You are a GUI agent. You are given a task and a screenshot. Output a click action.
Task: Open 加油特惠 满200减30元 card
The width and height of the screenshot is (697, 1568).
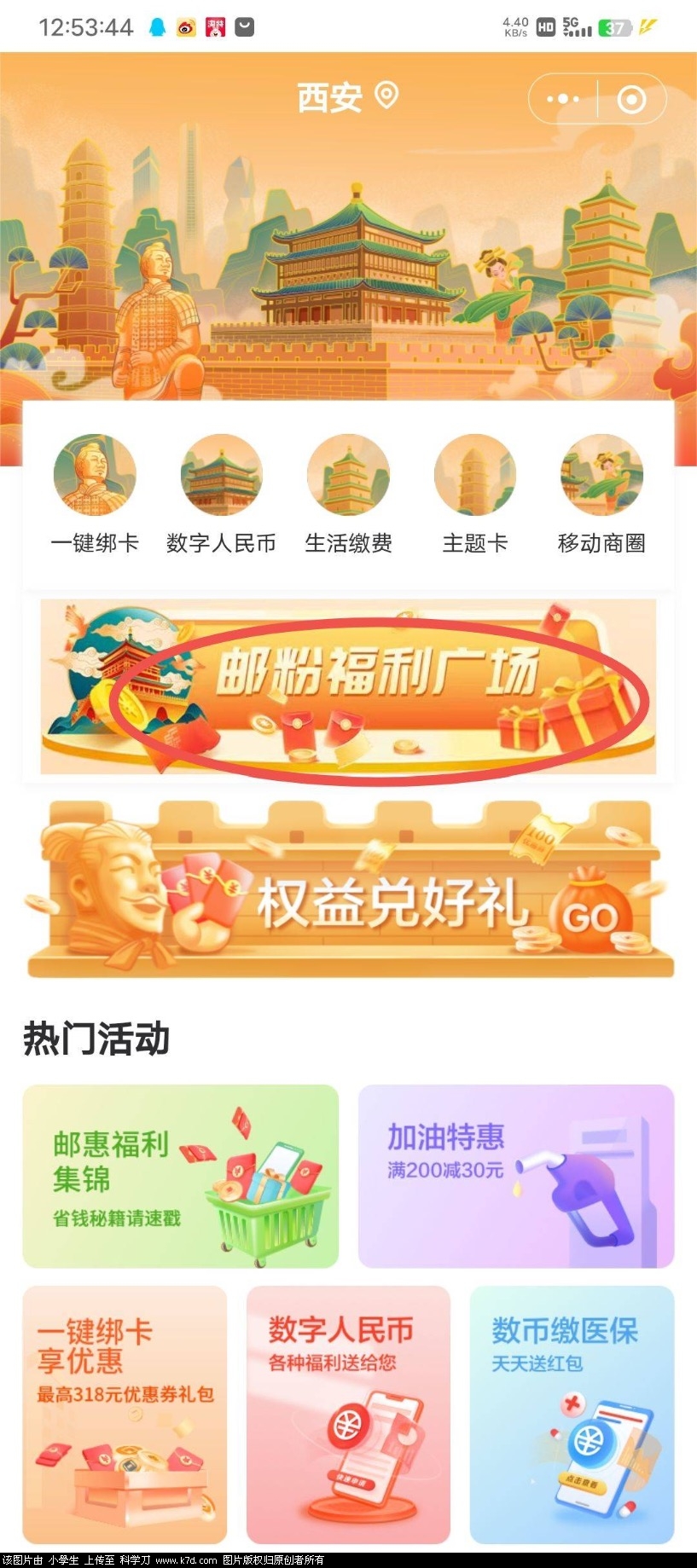coord(516,1176)
